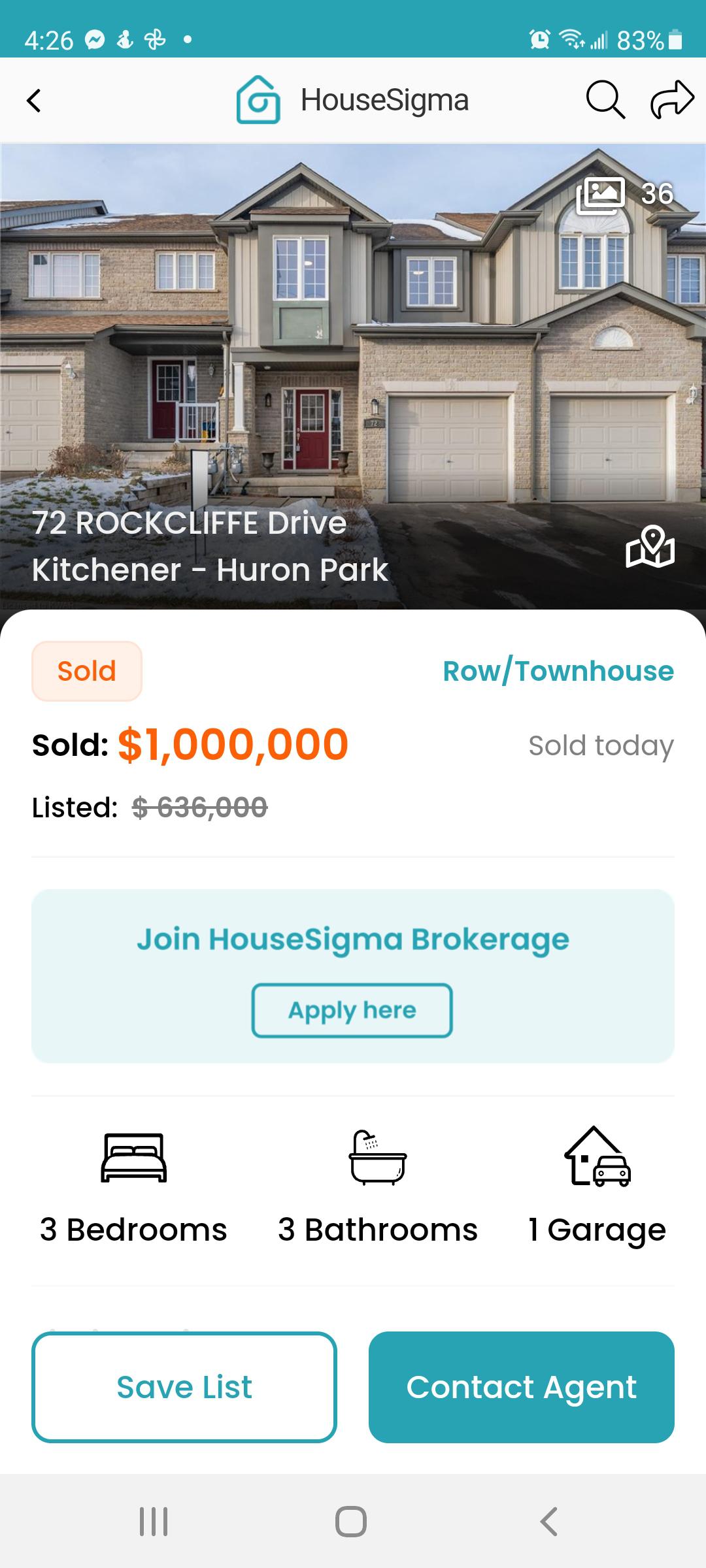Tap Apply here for HouseSigma Brokerage
The height and width of the screenshot is (1568, 706).
352,1009
